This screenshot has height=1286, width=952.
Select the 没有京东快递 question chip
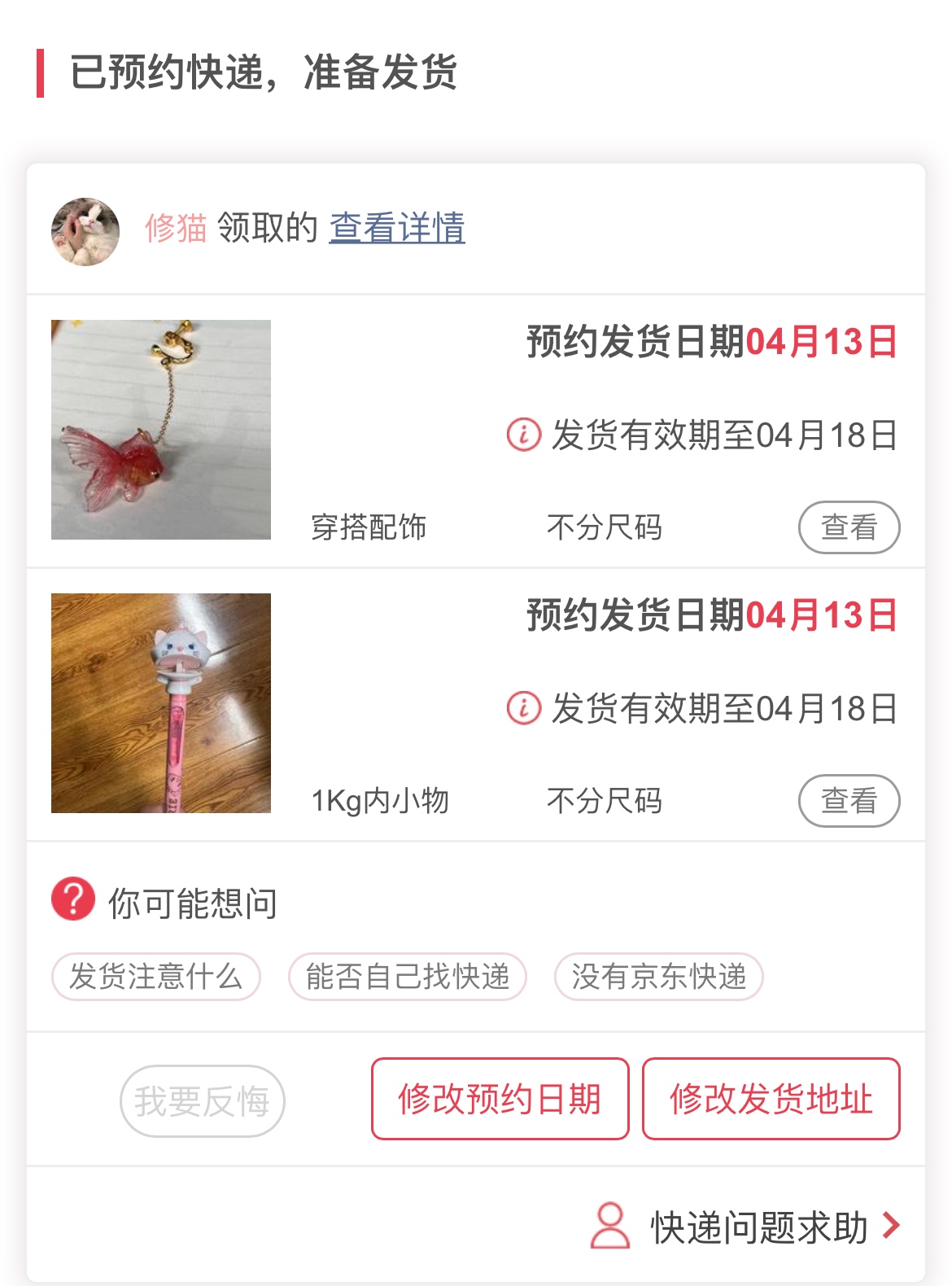click(658, 977)
